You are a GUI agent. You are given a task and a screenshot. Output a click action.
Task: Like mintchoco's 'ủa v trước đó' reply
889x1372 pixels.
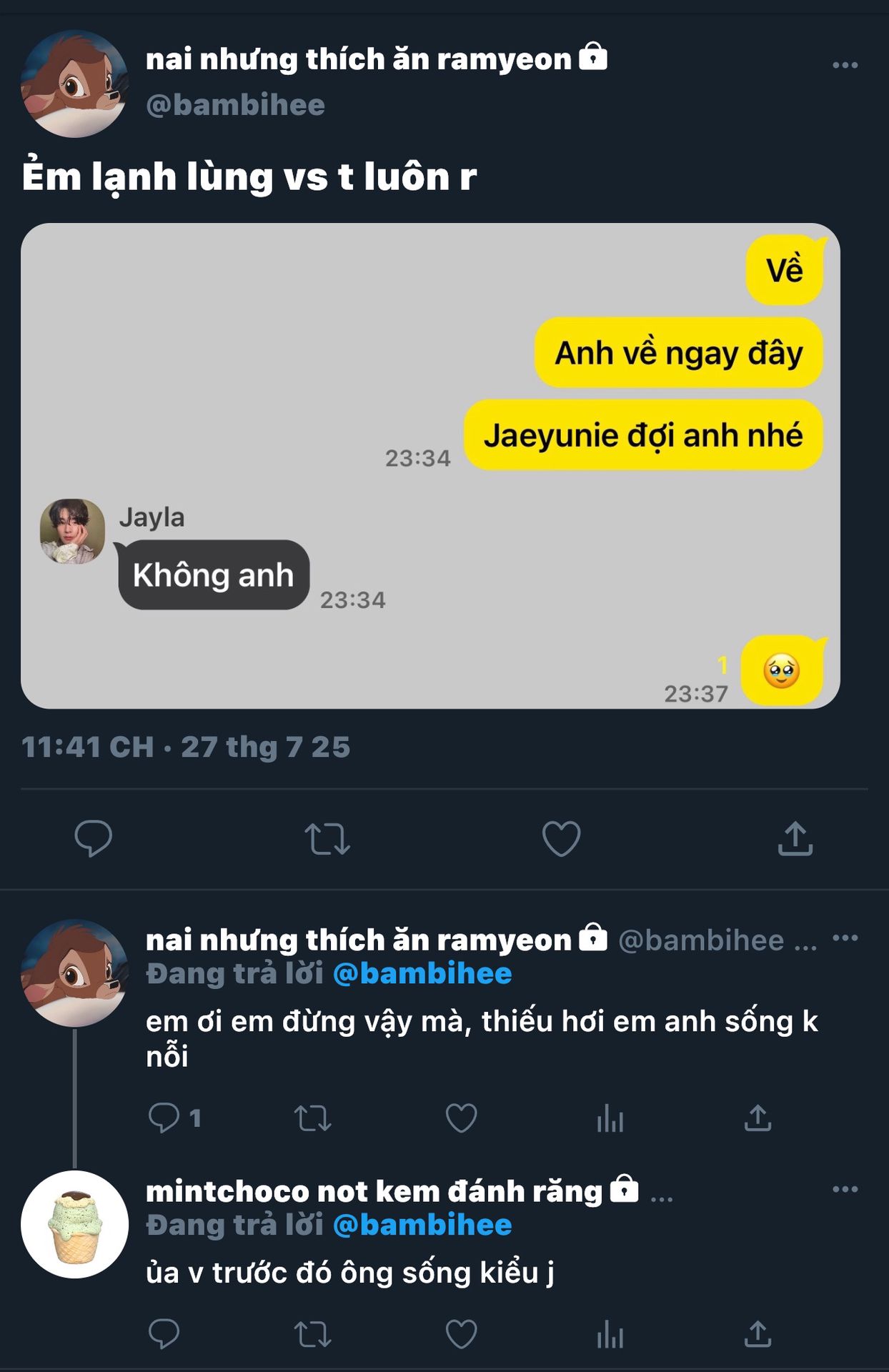tap(461, 1334)
